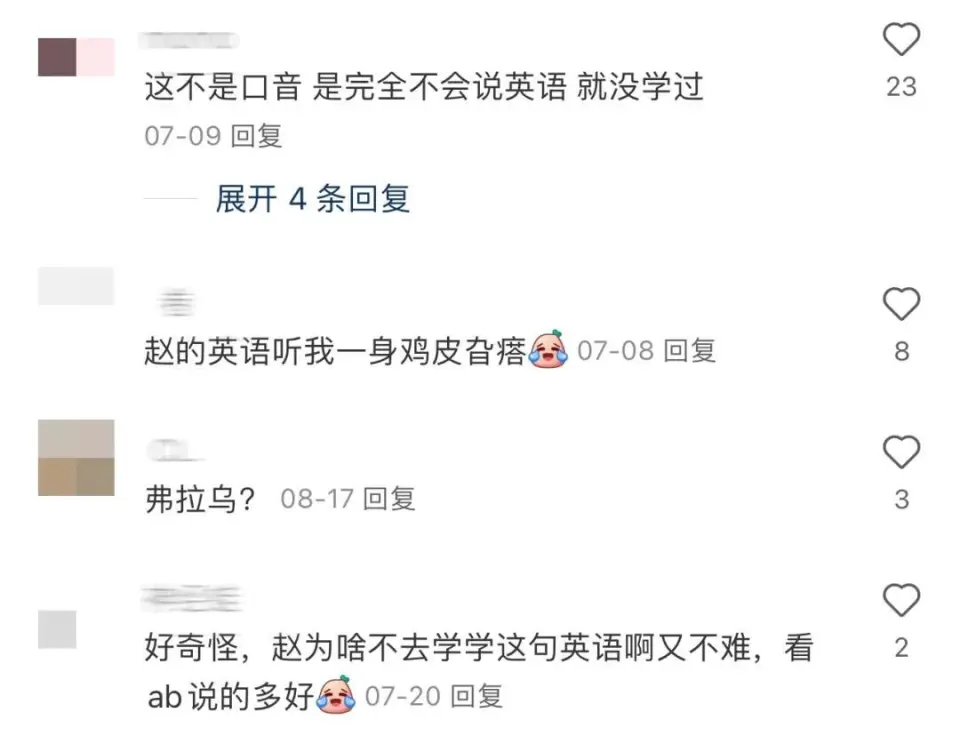
Task: Like the comment starting '好奇怪,赵为啥'
Action: tap(901, 601)
